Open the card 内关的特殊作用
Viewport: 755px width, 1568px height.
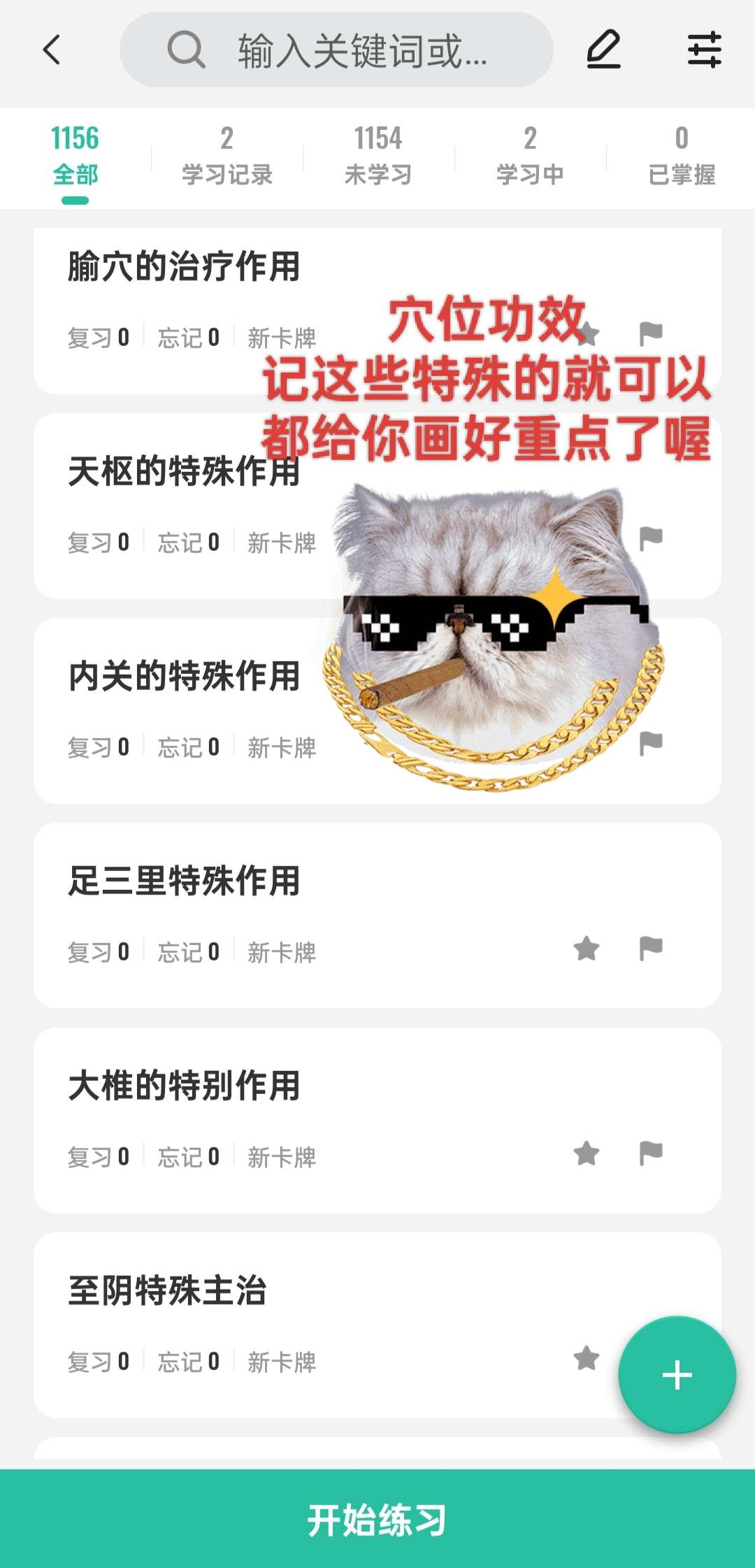point(185,677)
